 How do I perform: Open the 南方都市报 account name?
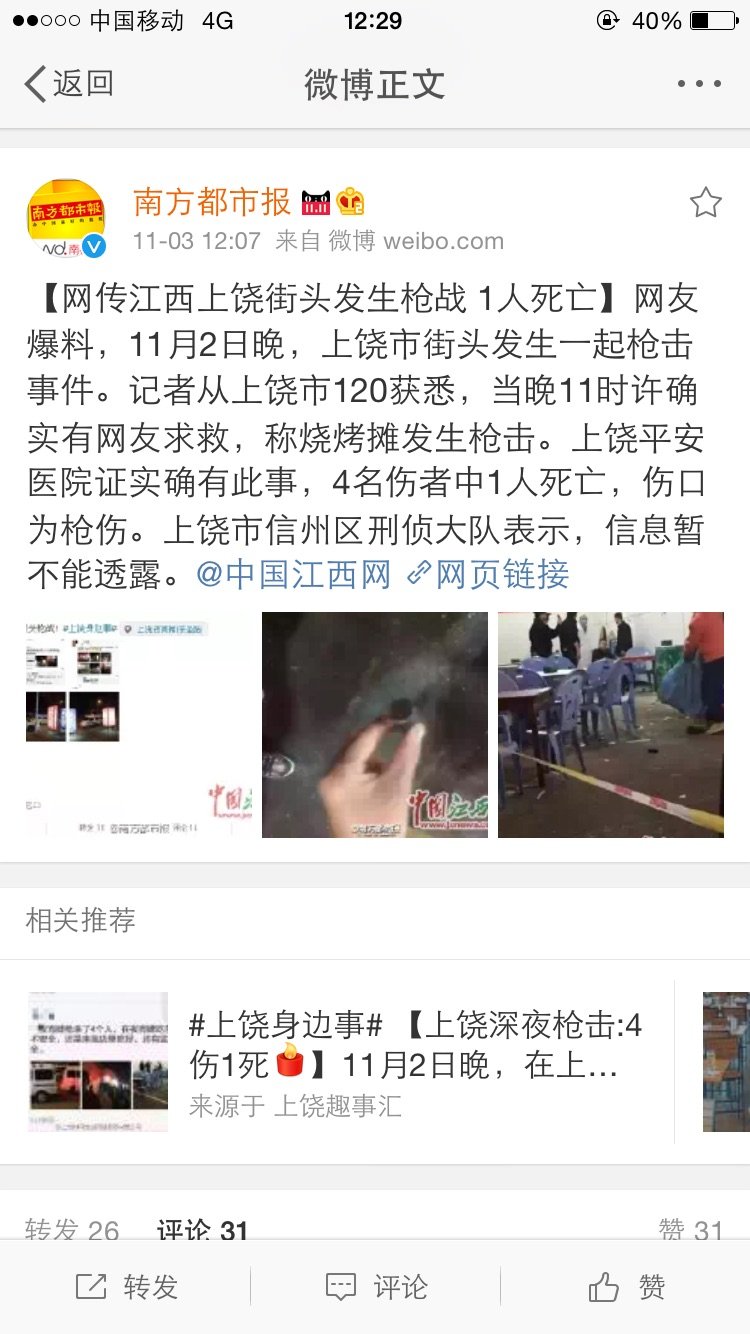point(212,202)
